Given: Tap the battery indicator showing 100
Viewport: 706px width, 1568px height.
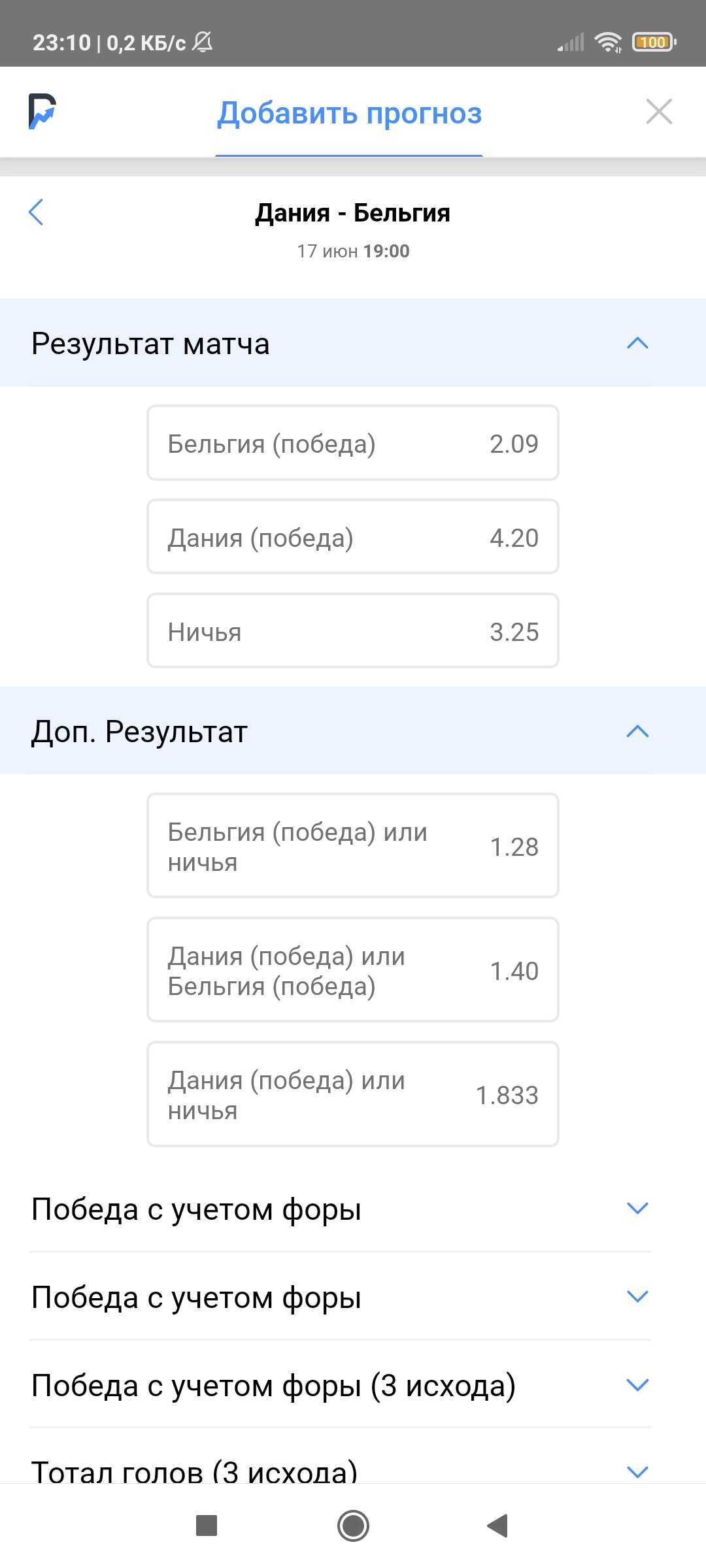Looking at the screenshot, I should tap(652, 41).
